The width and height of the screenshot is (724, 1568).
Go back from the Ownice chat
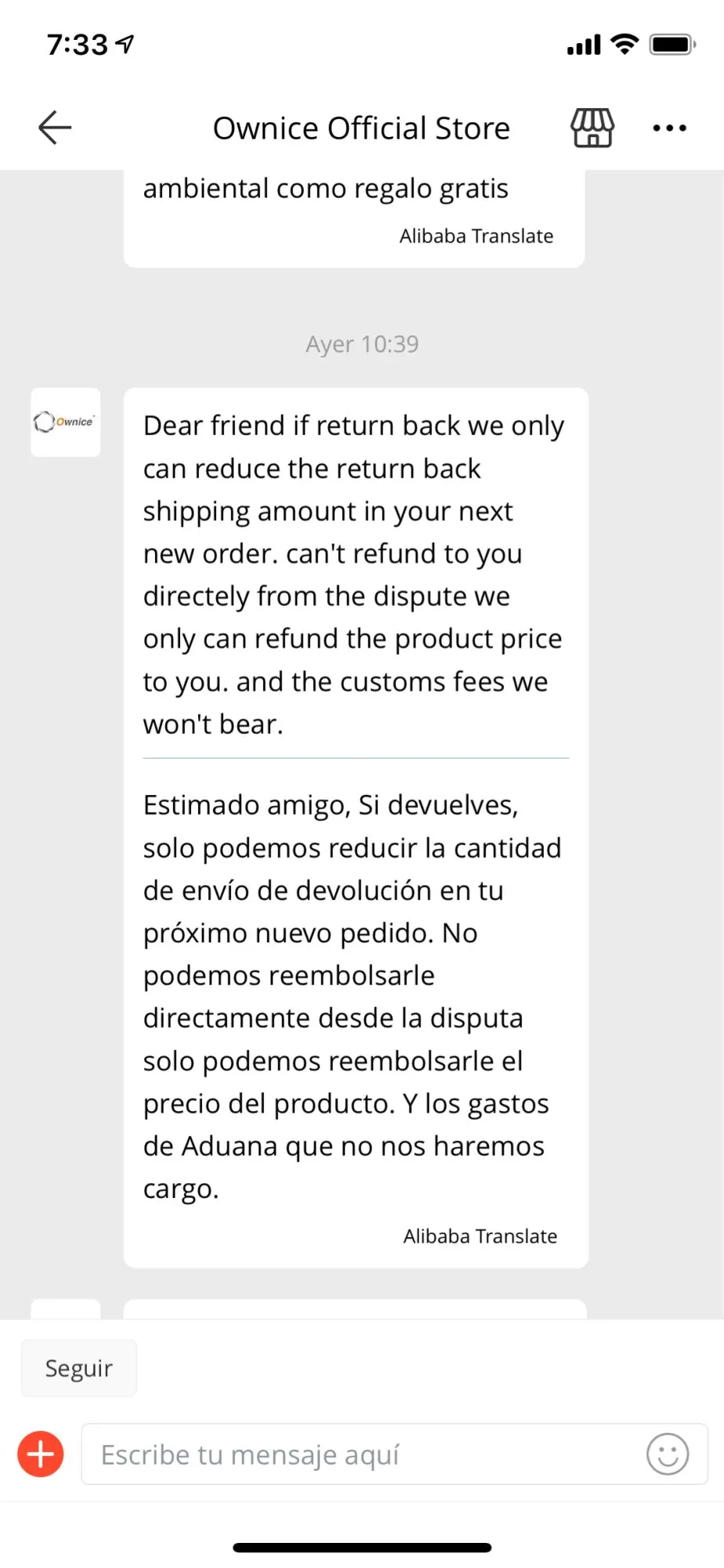(55, 128)
